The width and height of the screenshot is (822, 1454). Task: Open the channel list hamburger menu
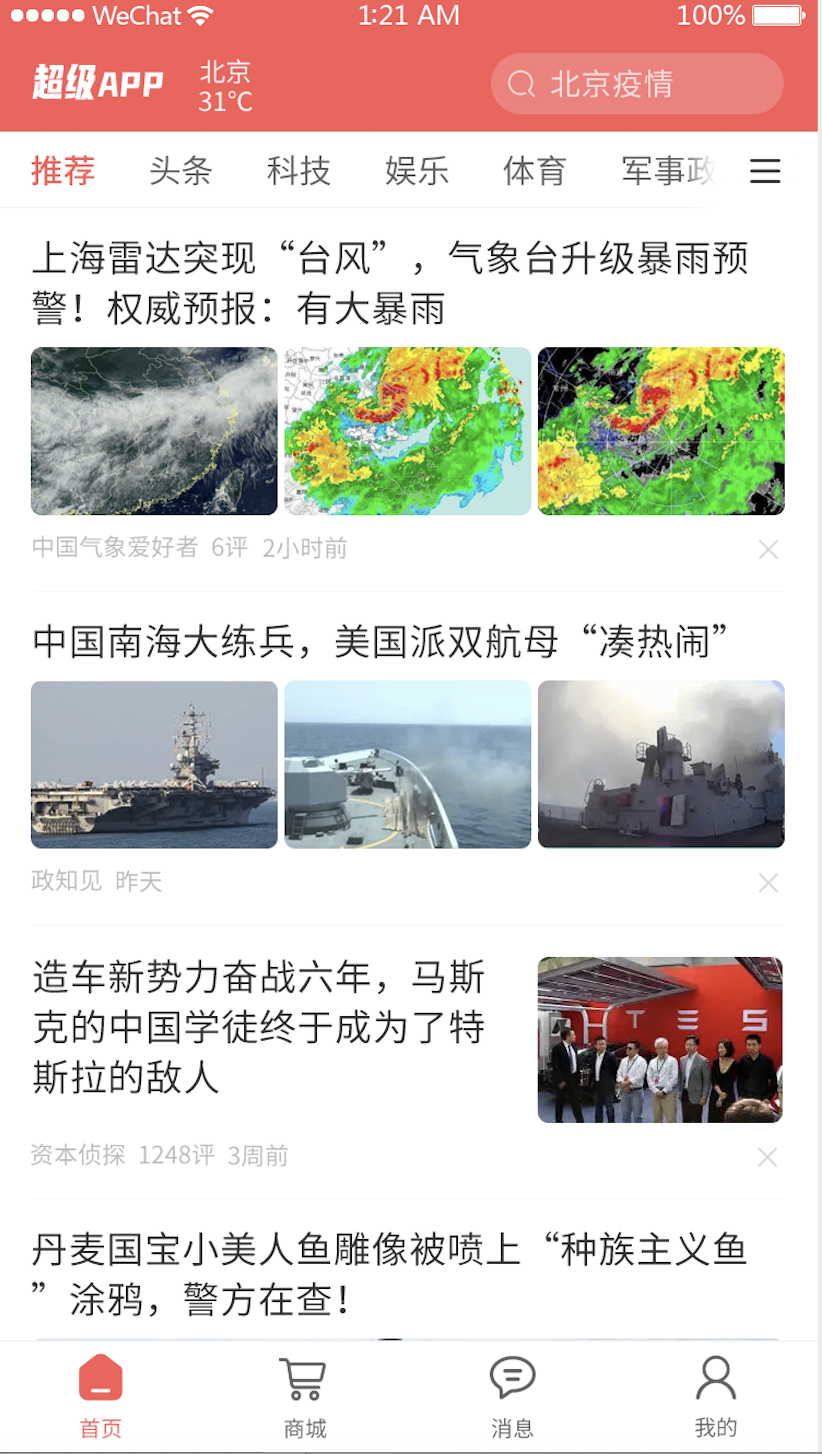(x=765, y=172)
